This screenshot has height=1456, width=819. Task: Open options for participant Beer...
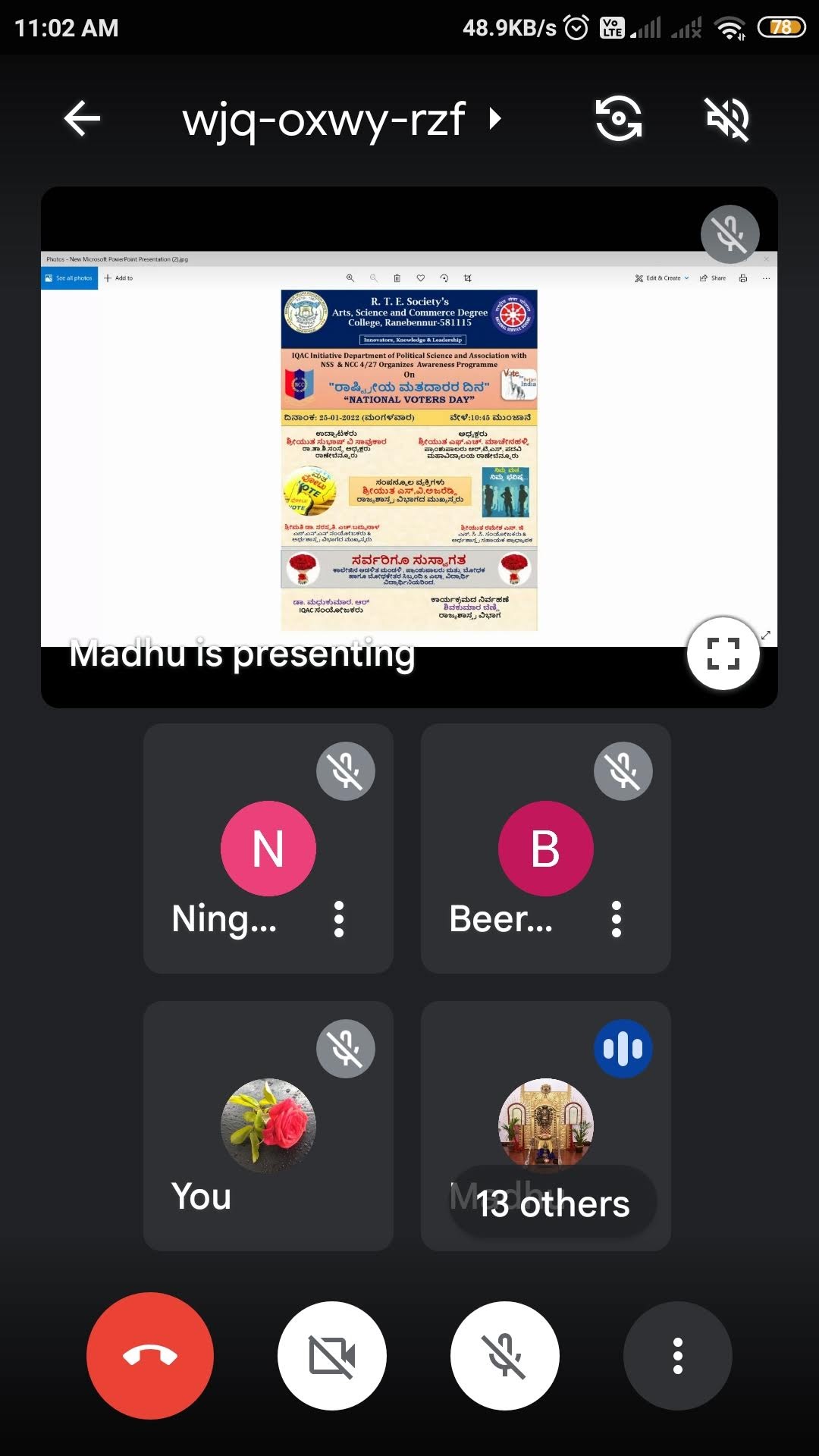[617, 919]
